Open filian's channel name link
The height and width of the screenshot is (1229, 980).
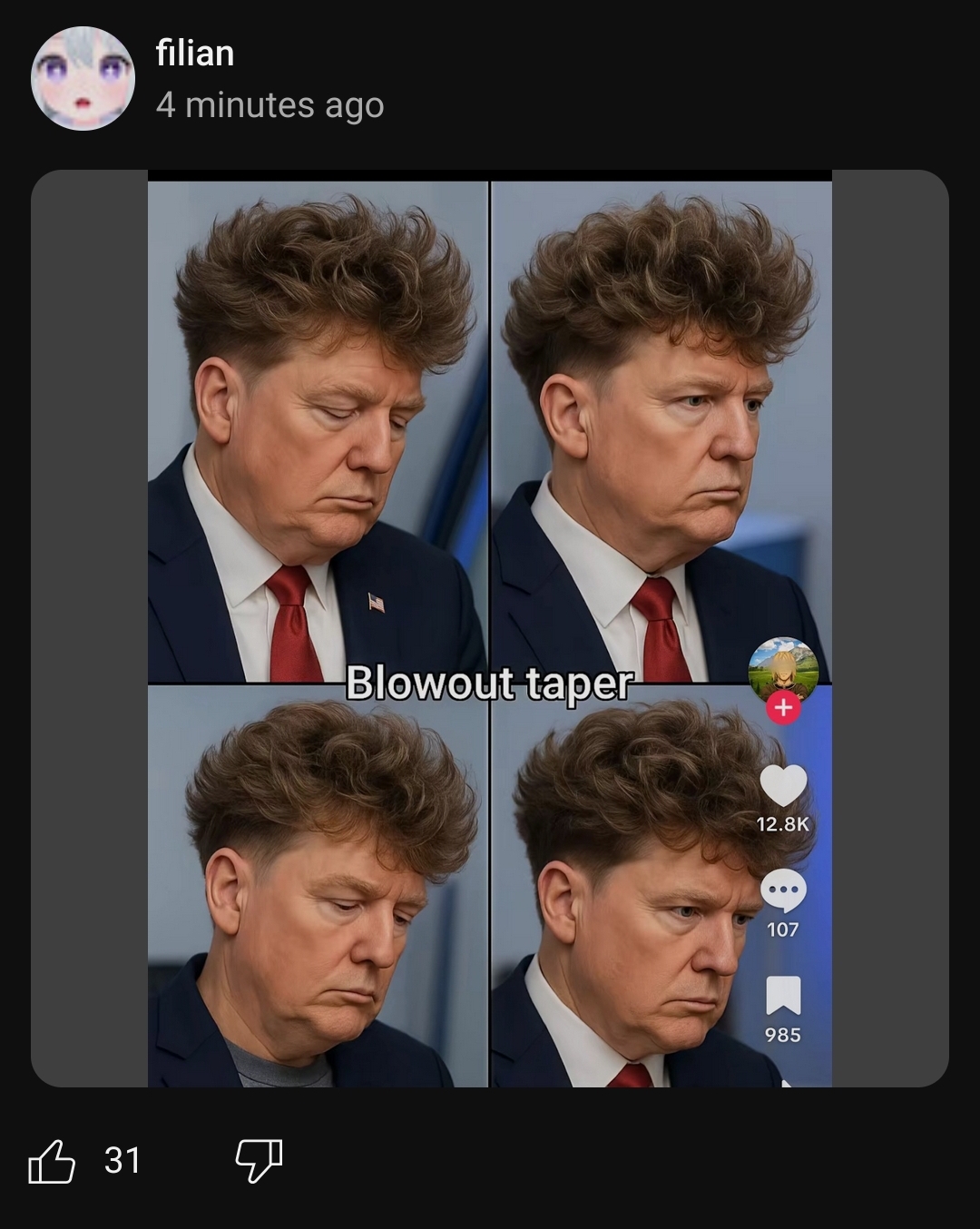click(195, 54)
